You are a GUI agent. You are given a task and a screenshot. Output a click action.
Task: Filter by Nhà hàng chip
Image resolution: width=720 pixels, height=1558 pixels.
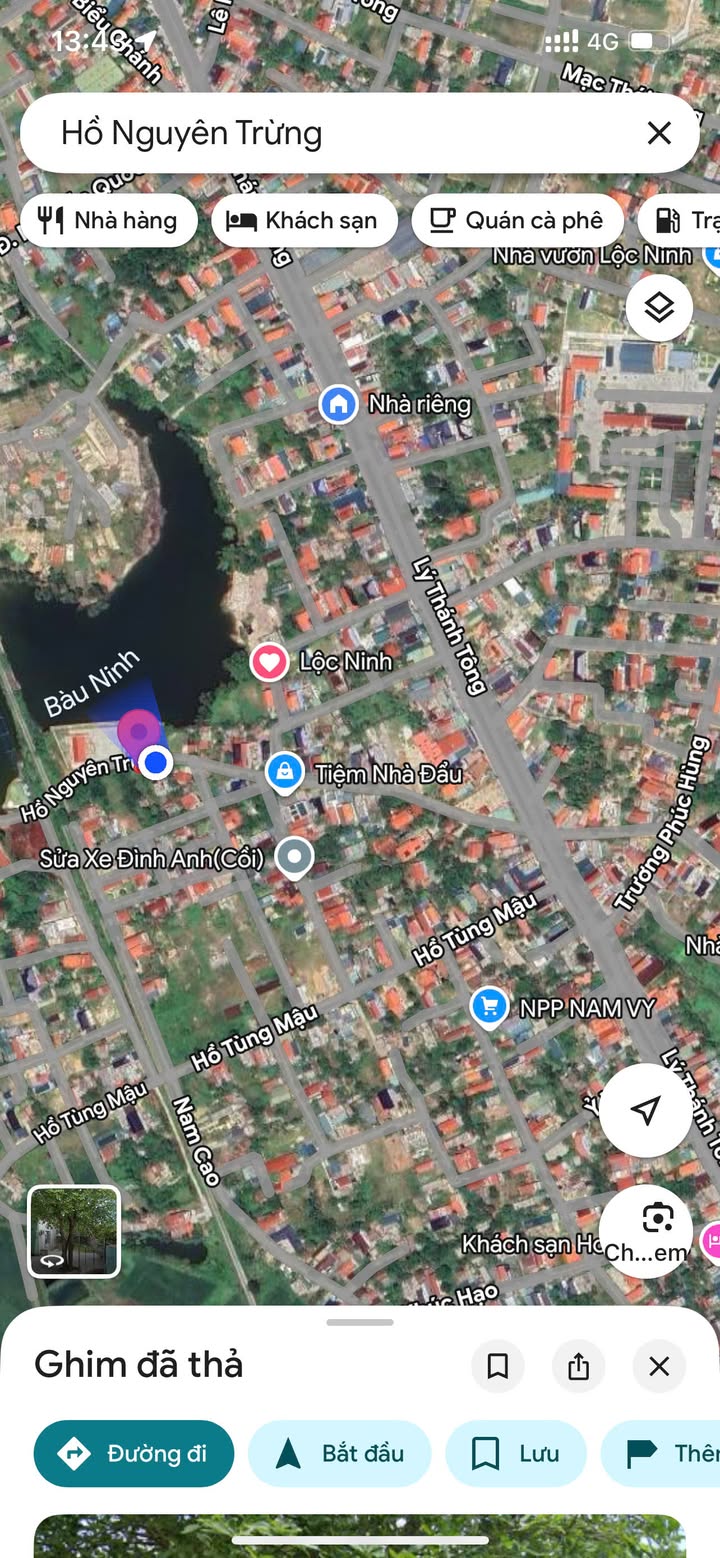[x=108, y=221]
